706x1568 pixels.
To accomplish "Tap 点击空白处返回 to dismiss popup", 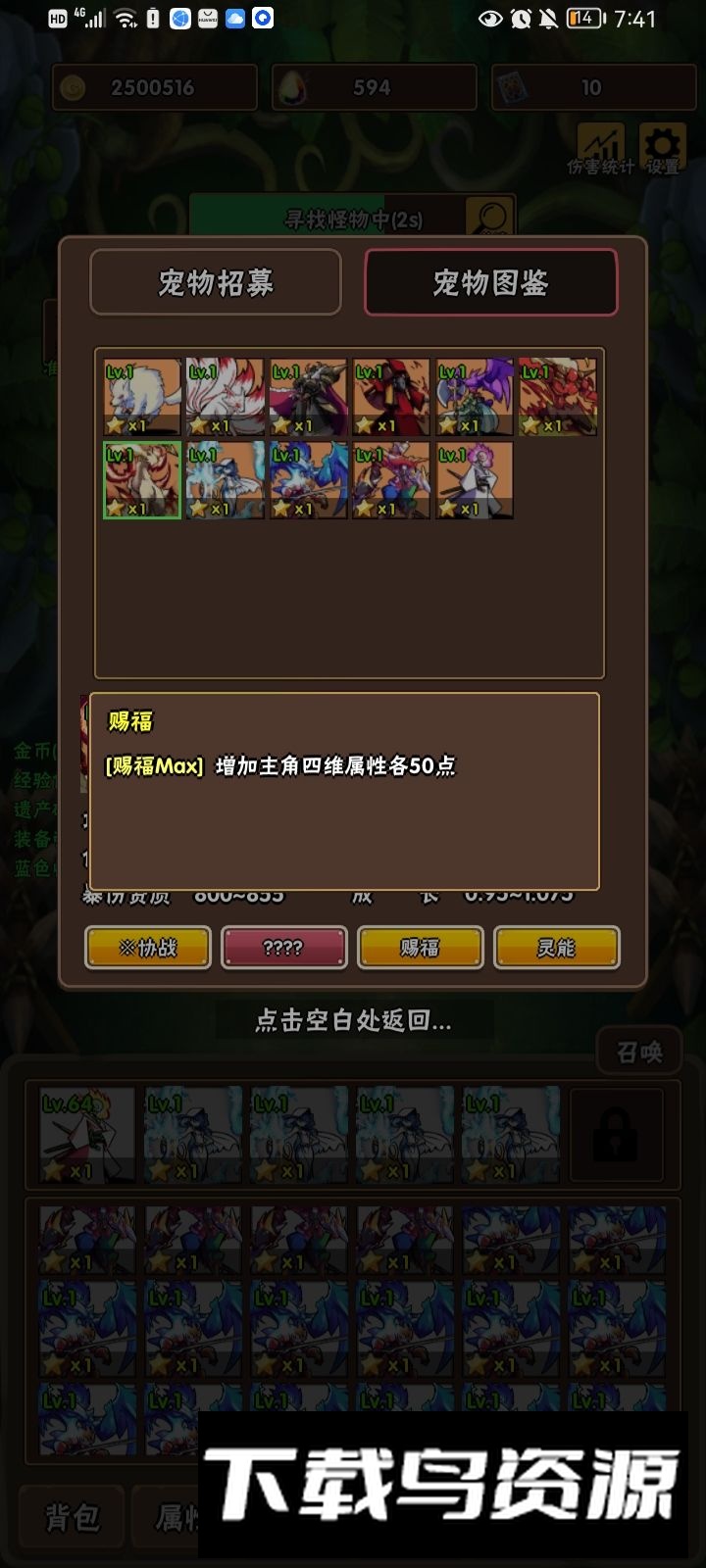I will point(353,1021).
